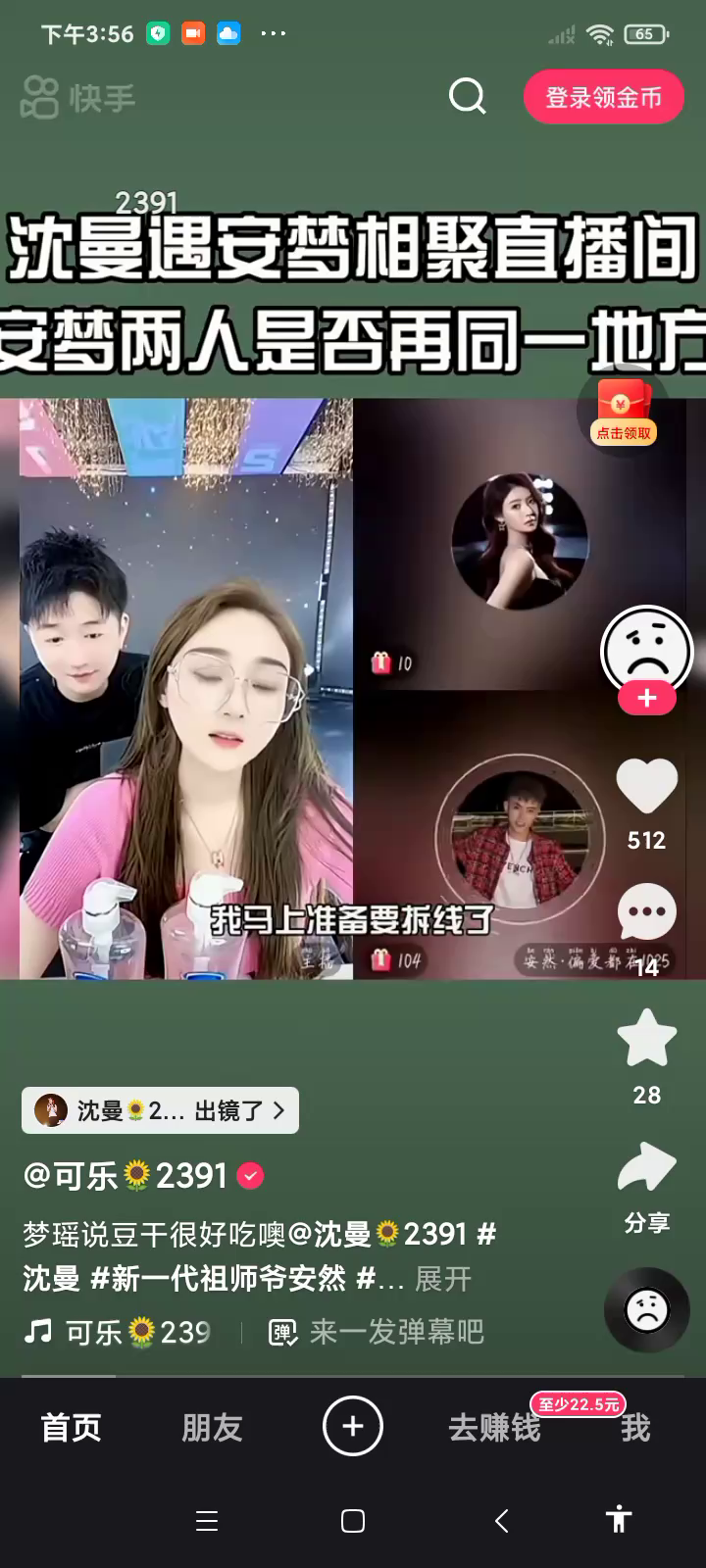Open the search icon
Image resolution: width=706 pixels, height=1568 pixels.
(467, 96)
